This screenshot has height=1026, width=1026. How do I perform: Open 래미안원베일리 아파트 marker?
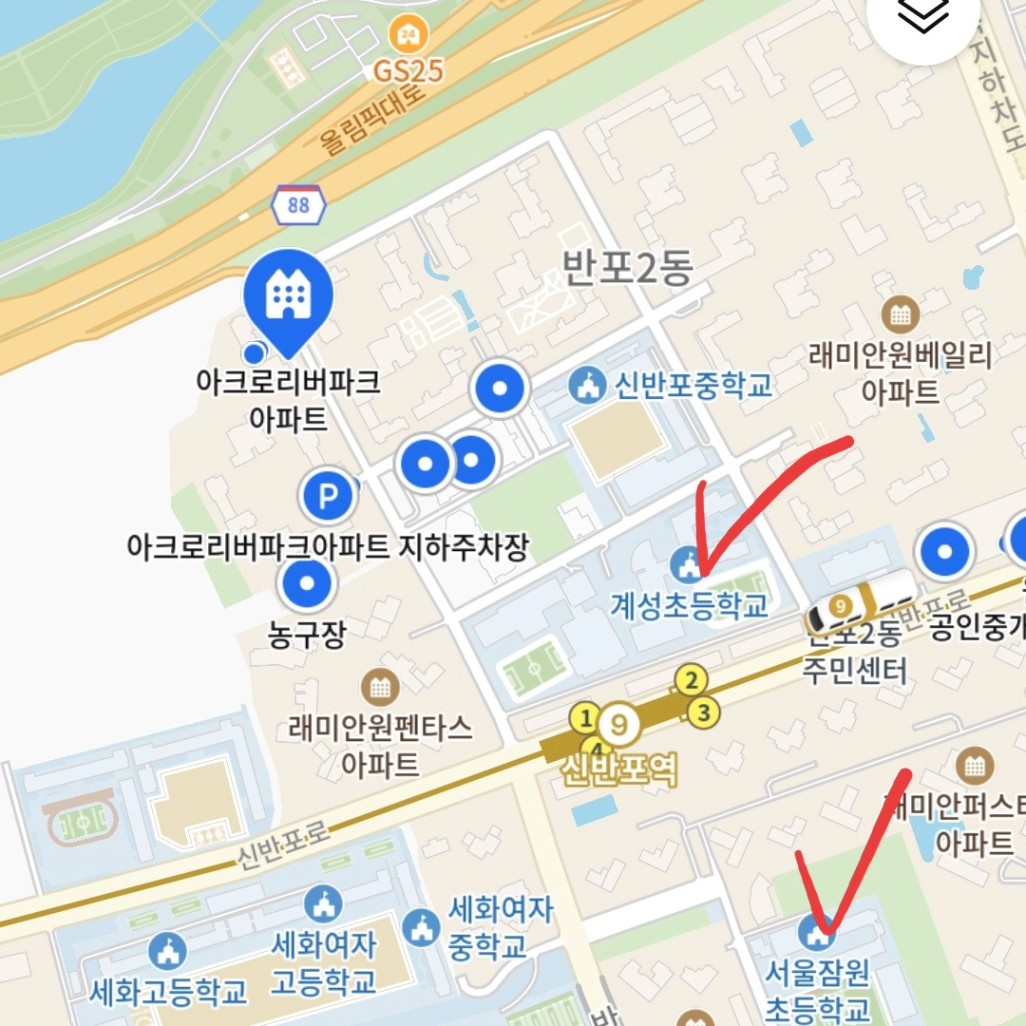click(900, 315)
